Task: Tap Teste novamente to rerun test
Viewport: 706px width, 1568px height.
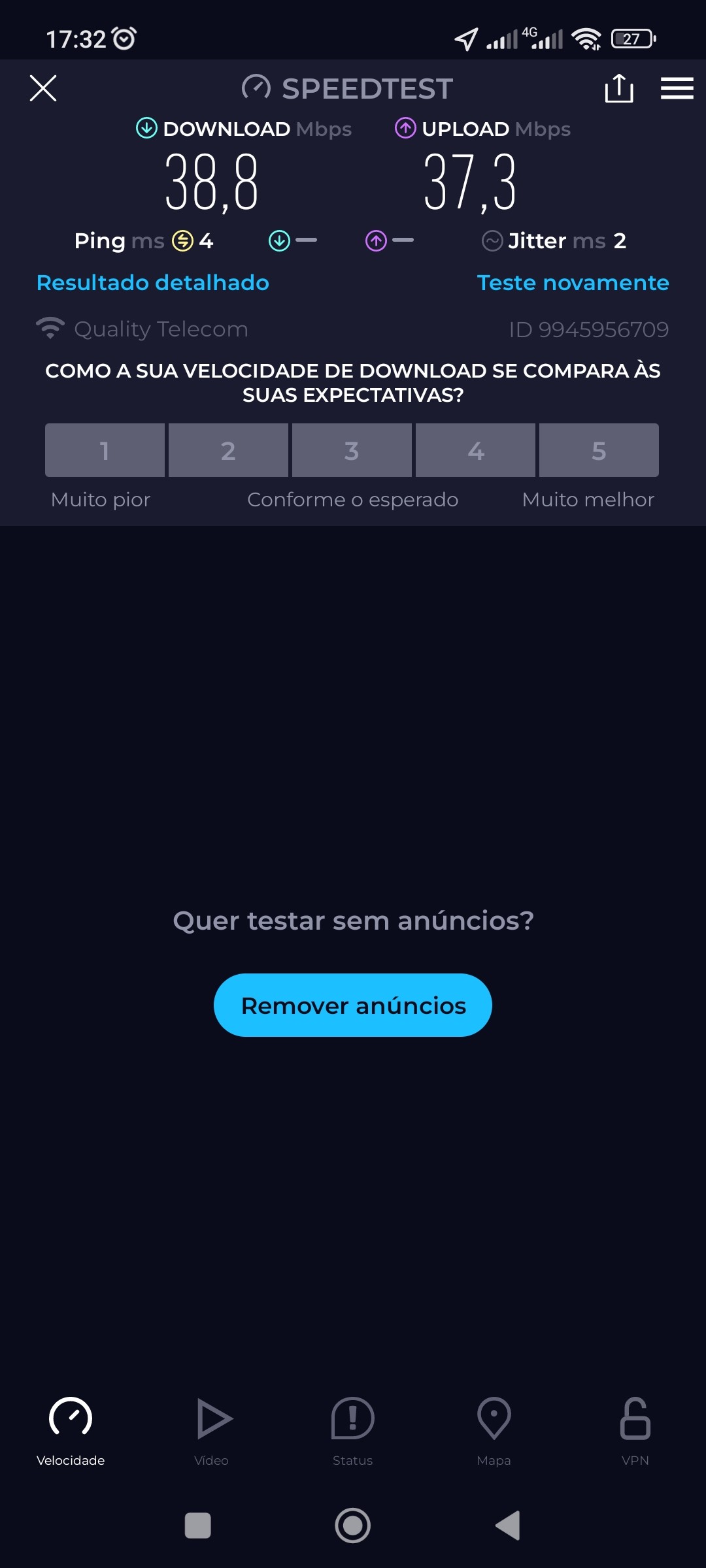Action: (x=573, y=283)
